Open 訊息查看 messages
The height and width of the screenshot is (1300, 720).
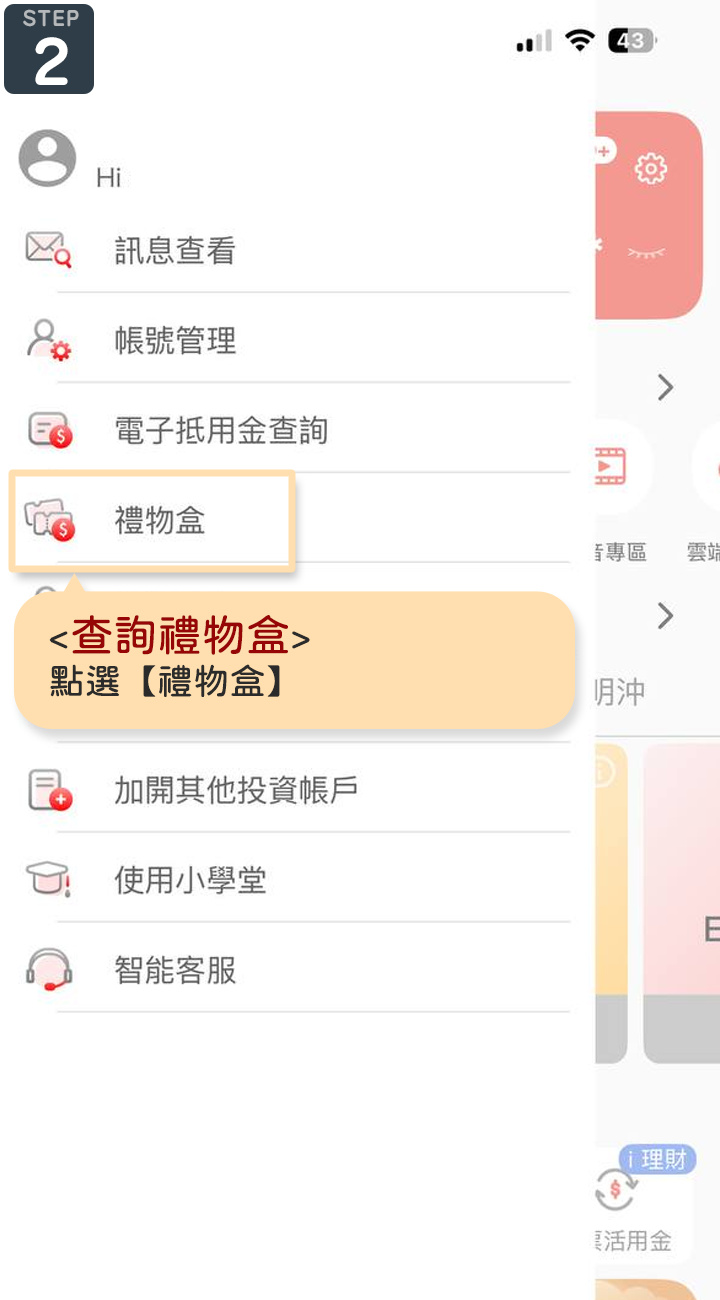[x=175, y=250]
